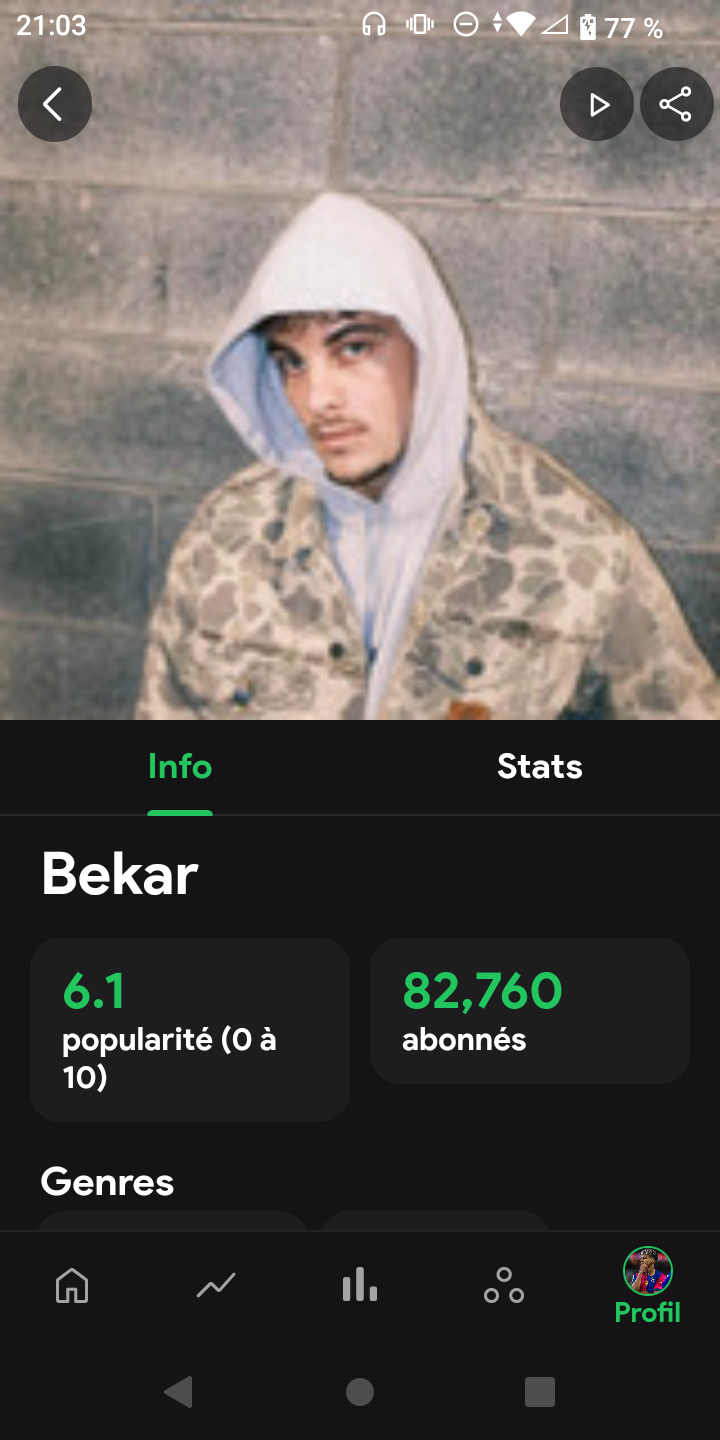
Task: Go back using the top arrow
Action: pyautogui.click(x=55, y=104)
